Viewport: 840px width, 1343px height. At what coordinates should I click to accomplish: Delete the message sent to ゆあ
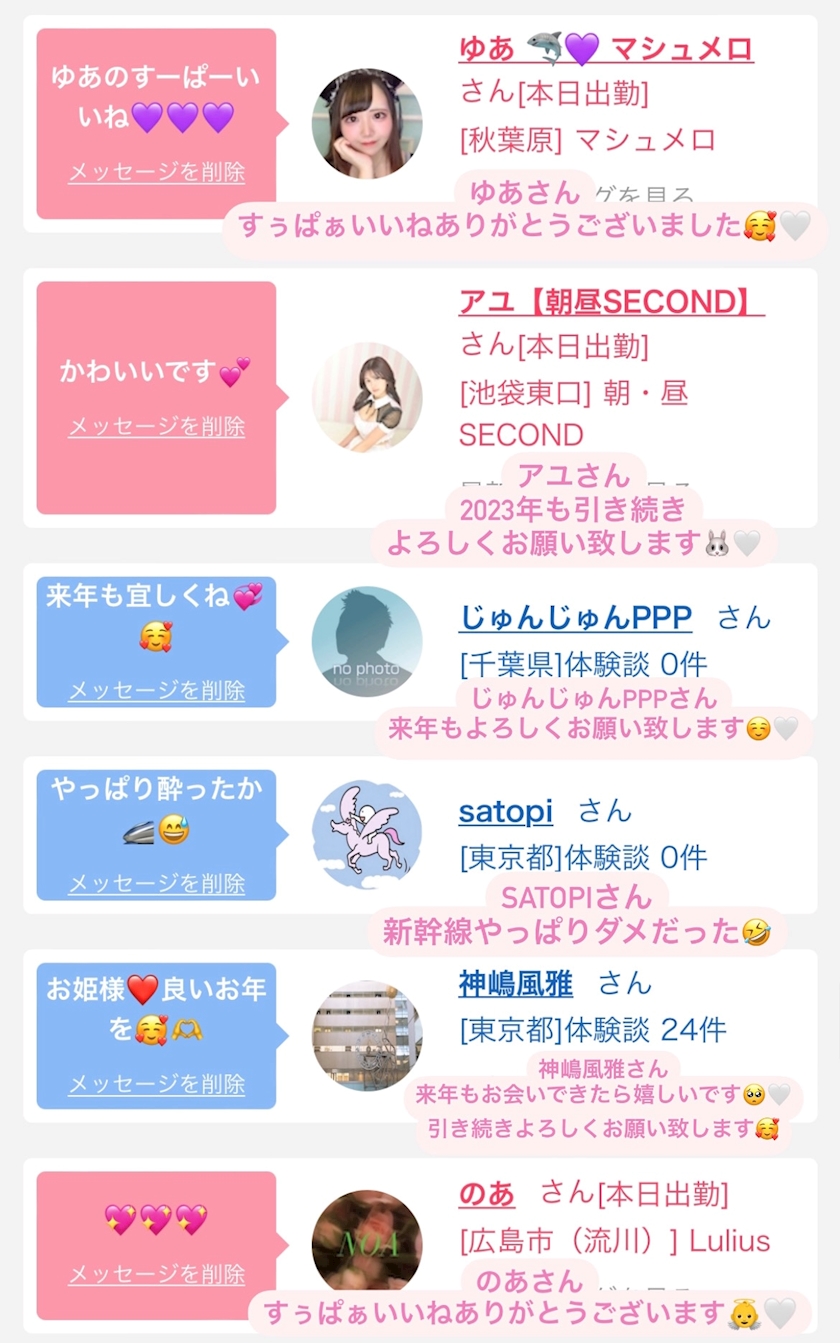tap(156, 172)
